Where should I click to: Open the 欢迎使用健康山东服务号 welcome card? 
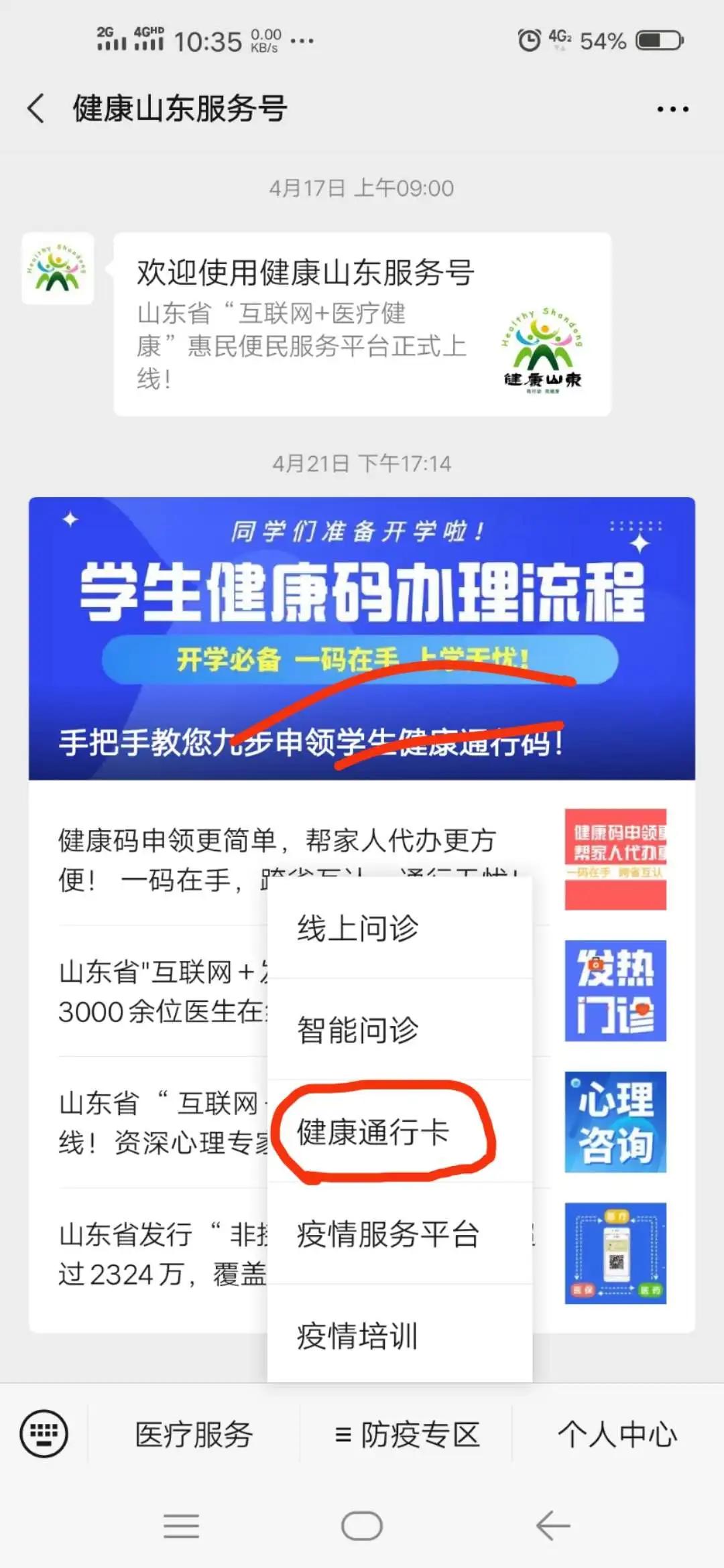(x=362, y=324)
